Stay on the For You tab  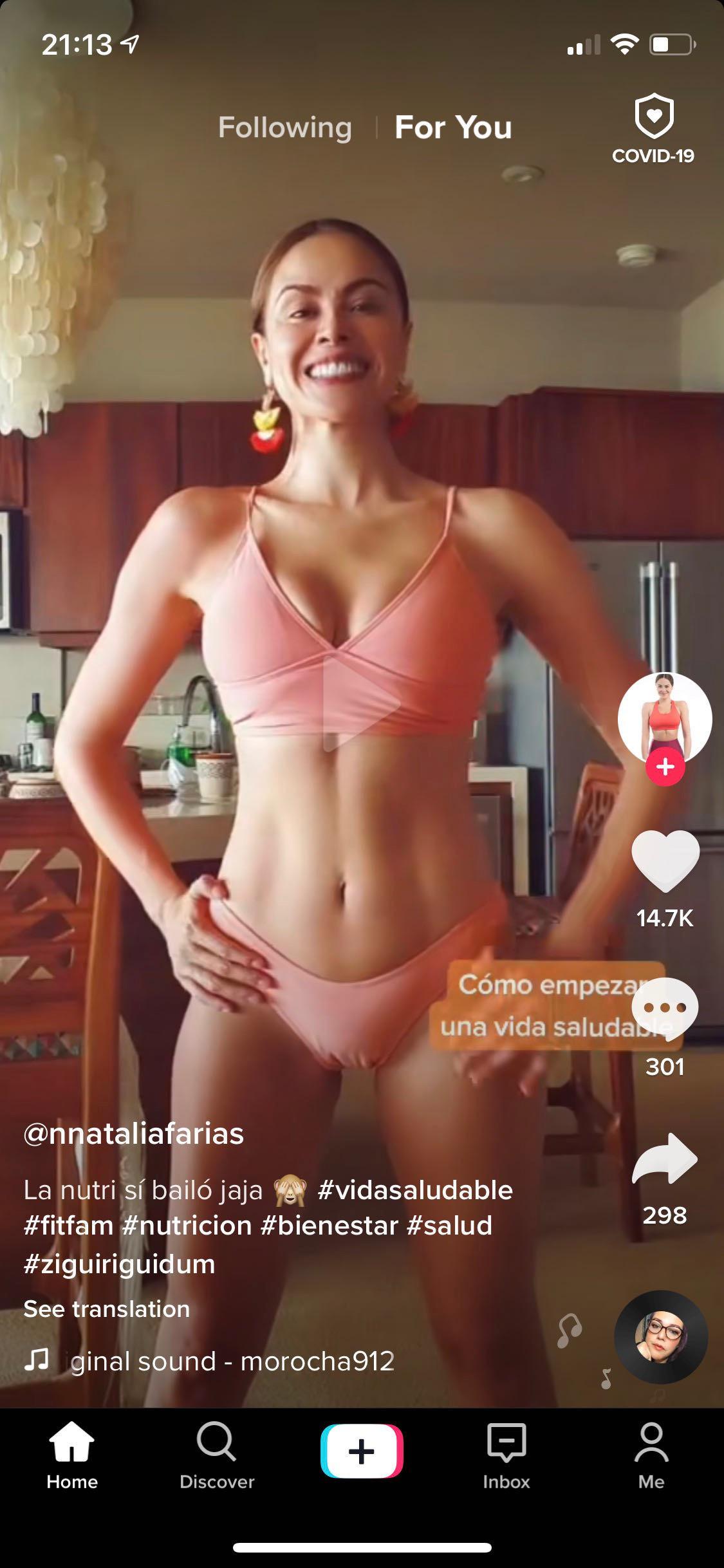tap(454, 126)
